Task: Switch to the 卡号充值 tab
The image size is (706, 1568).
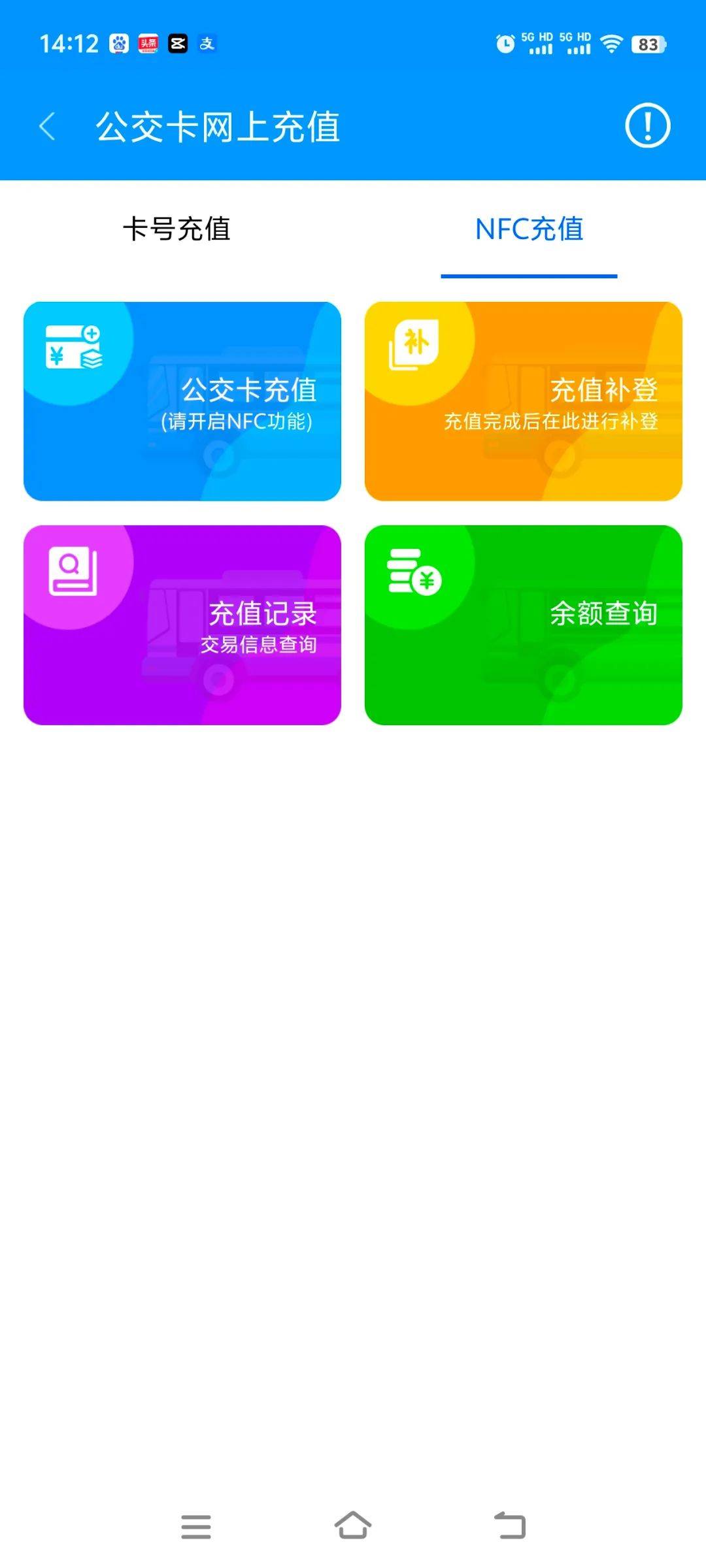Action: [x=178, y=230]
